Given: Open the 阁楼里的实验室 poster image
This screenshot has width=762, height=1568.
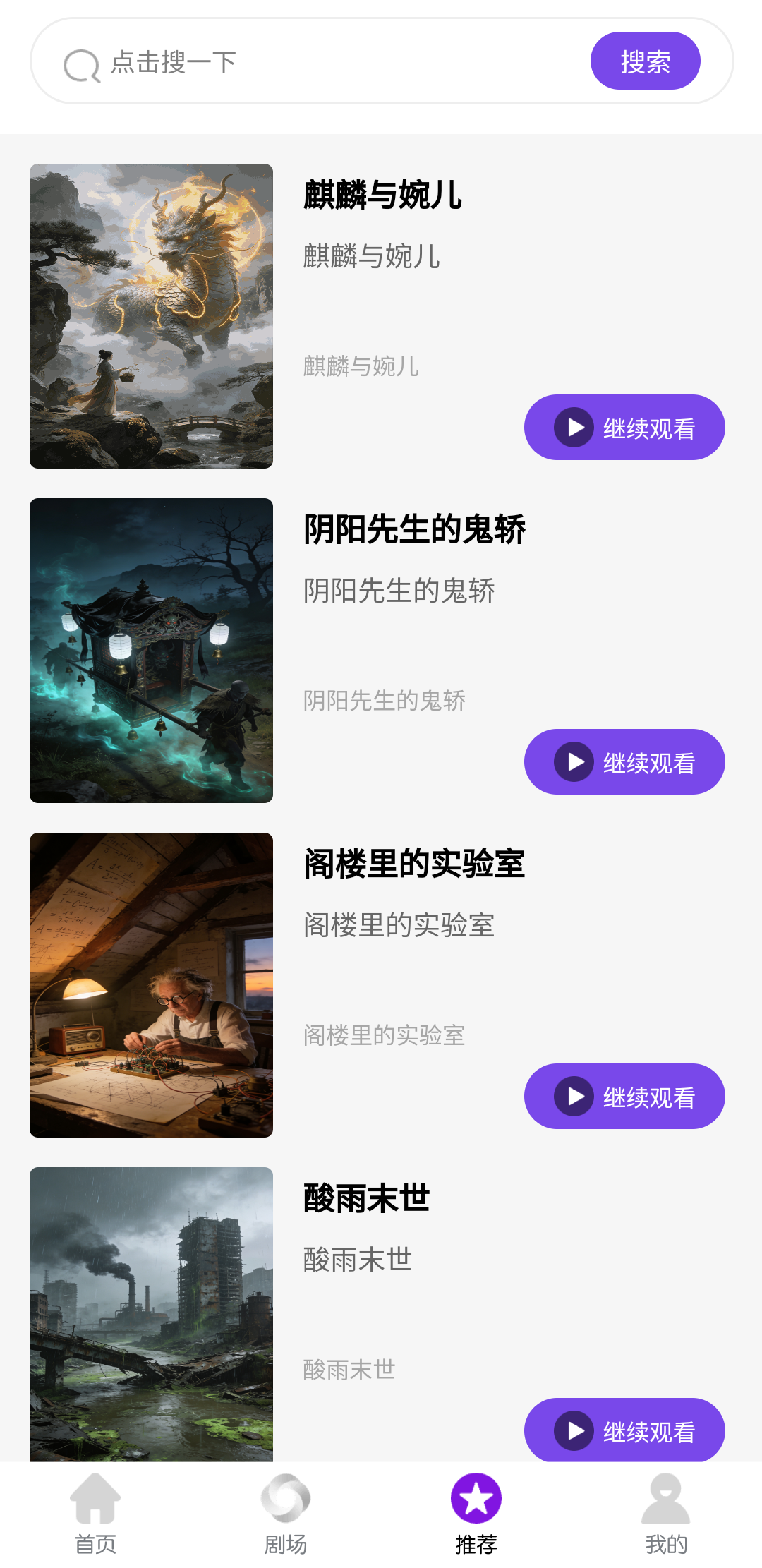Looking at the screenshot, I should [151, 984].
